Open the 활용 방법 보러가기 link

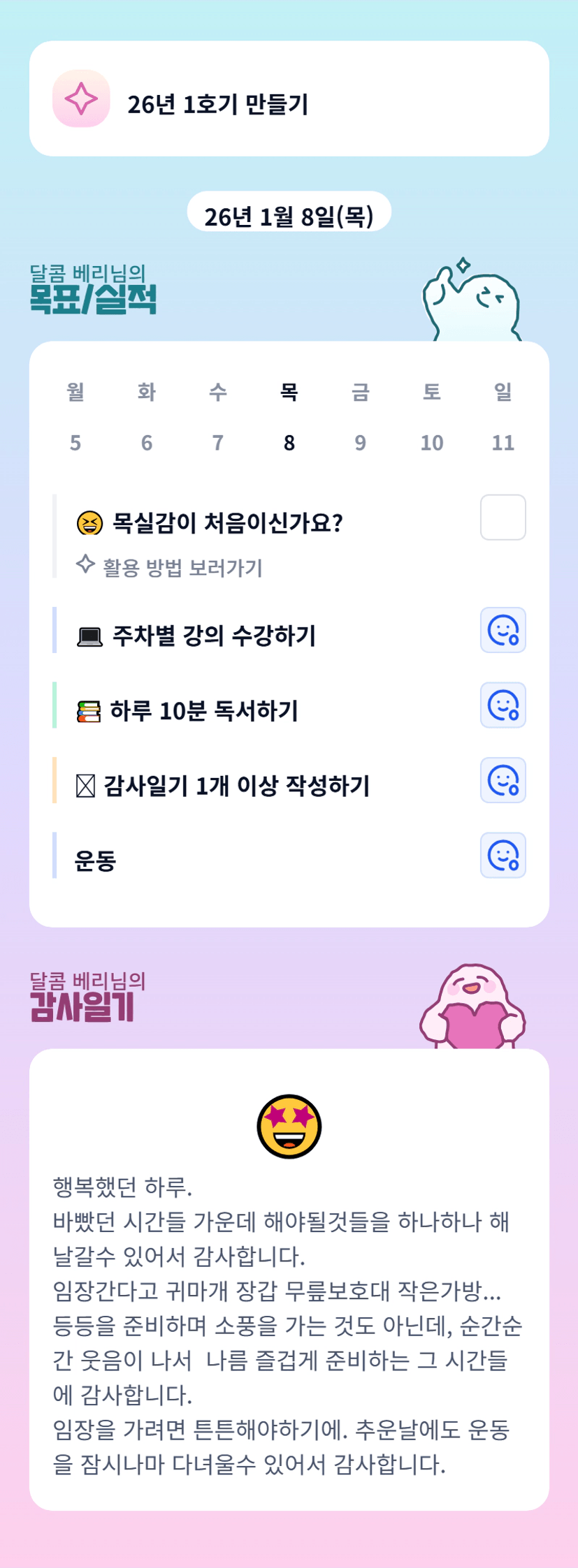click(x=170, y=566)
